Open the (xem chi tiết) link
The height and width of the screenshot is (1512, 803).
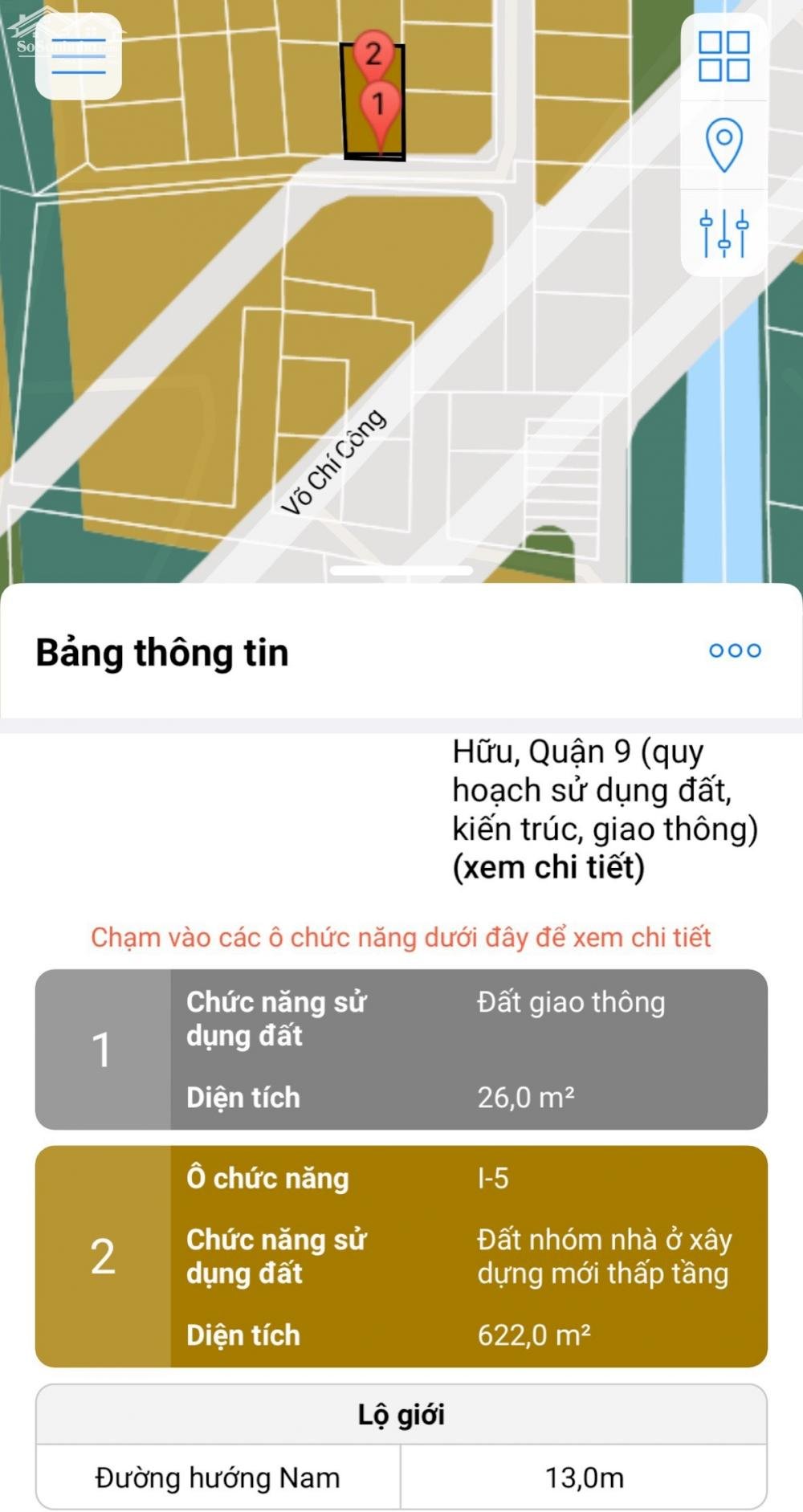click(548, 867)
